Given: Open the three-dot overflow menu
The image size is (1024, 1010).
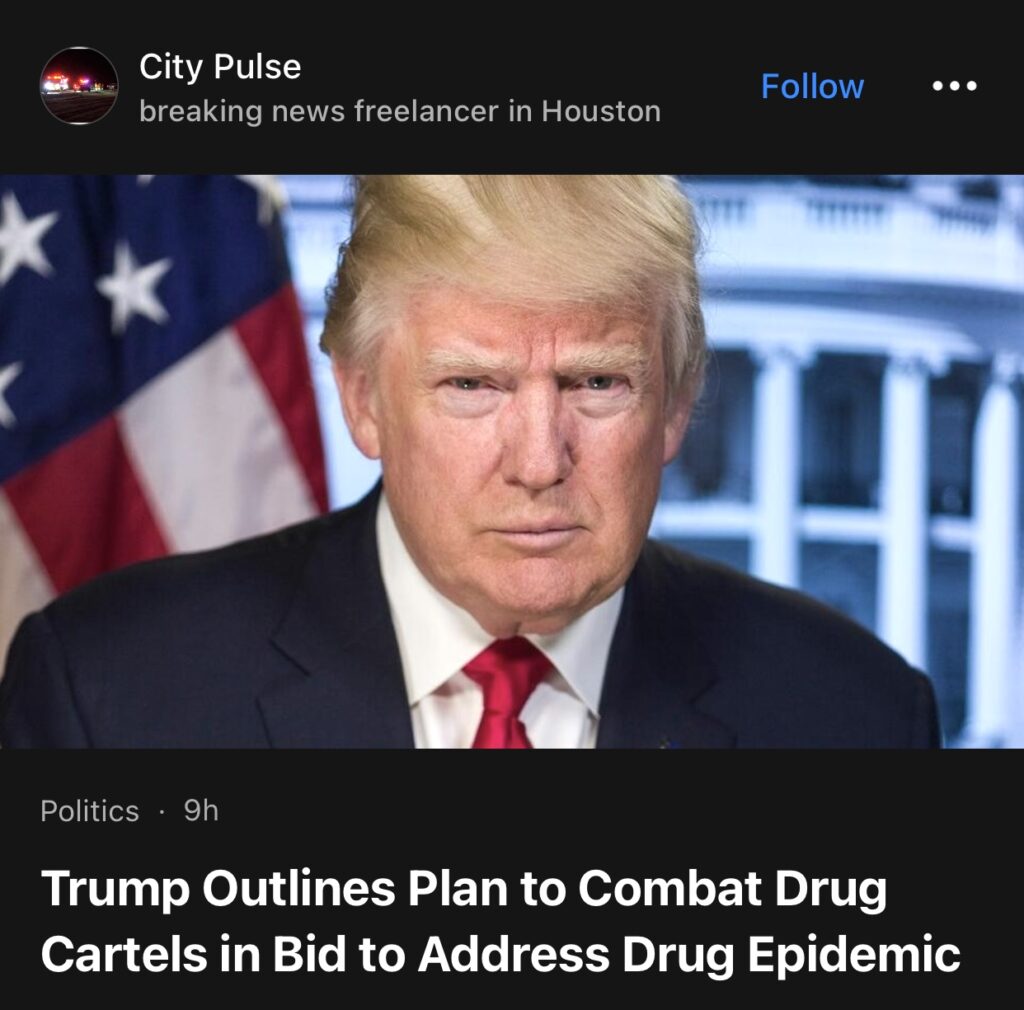Looking at the screenshot, I should pyautogui.click(x=954, y=86).
